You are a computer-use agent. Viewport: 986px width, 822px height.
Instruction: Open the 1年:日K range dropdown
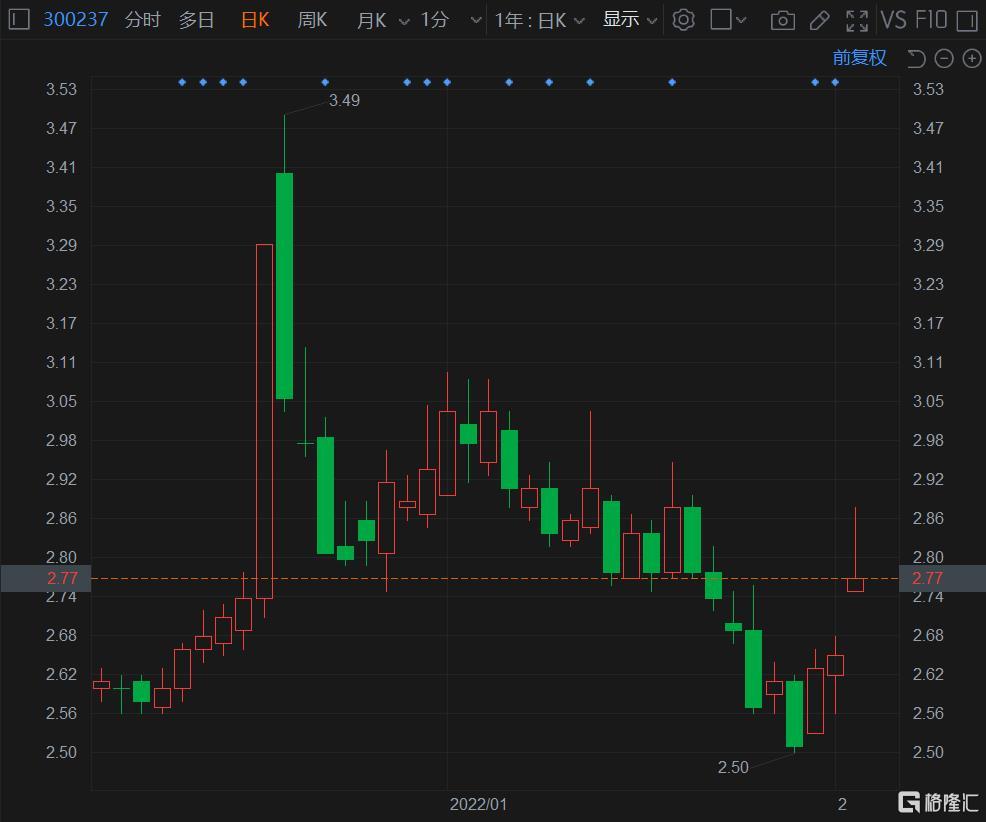coord(539,20)
